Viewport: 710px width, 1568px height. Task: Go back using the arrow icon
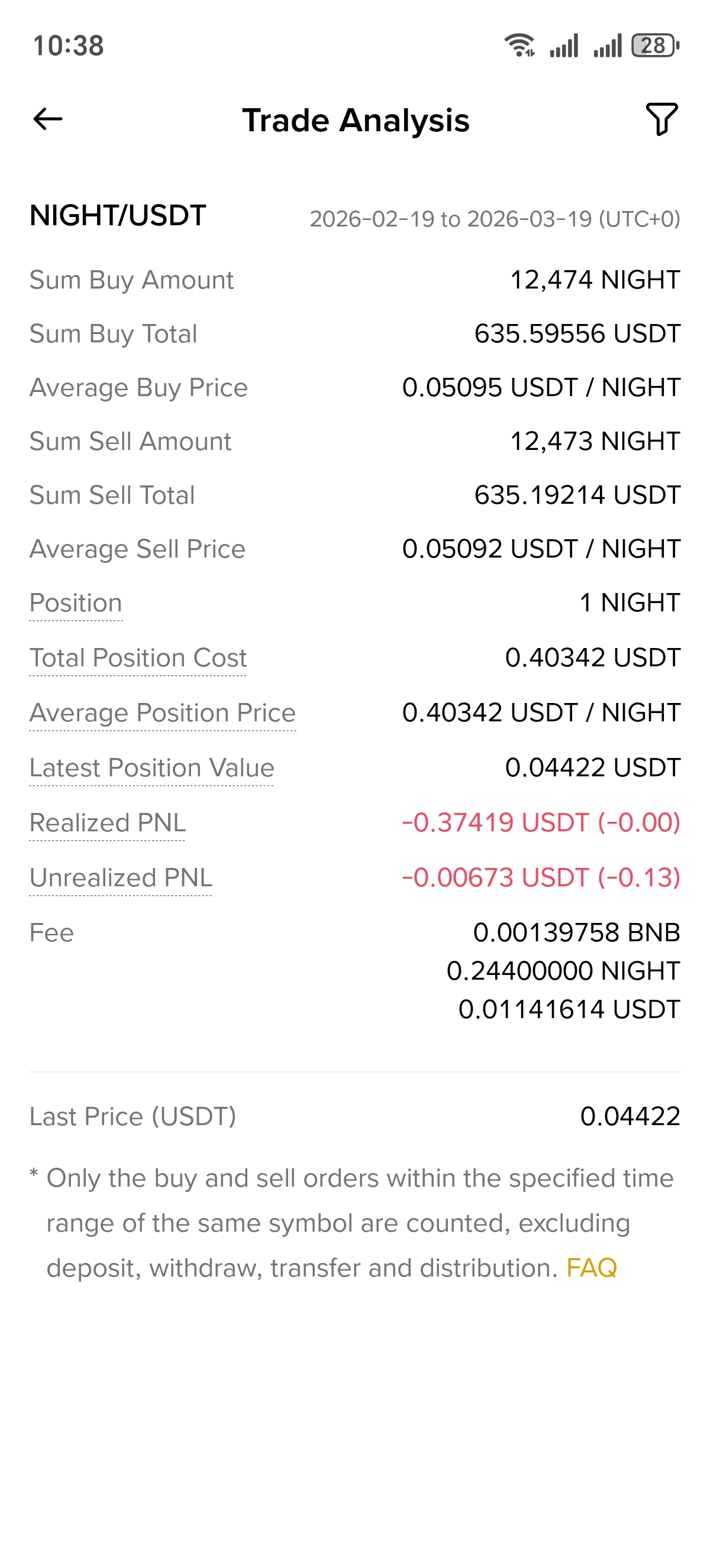coord(48,119)
